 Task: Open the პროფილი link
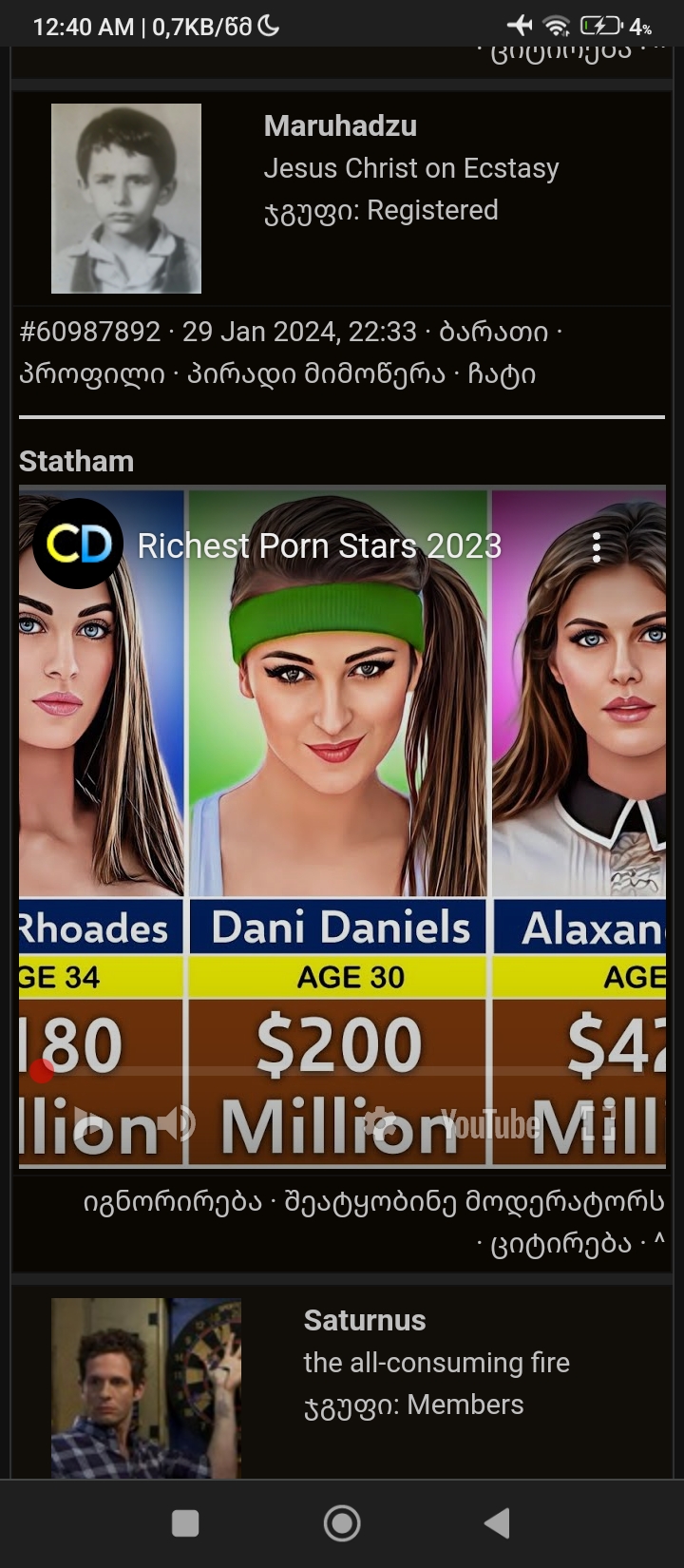click(91, 373)
